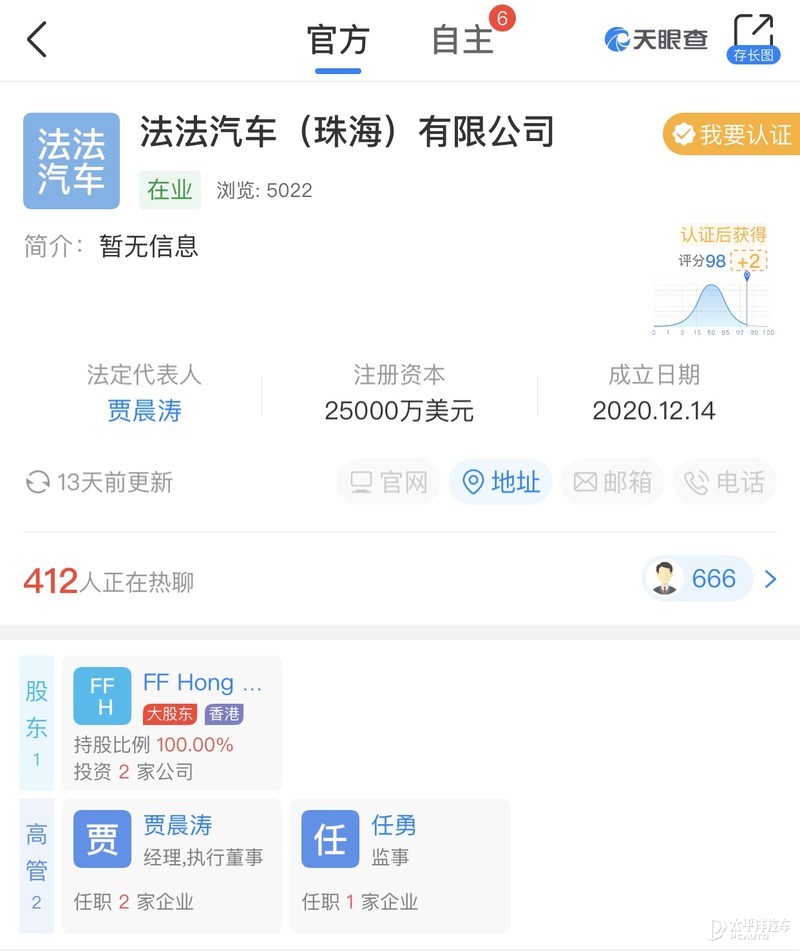Click the 我要认证 certification button
Image resolution: width=800 pixels, height=951 pixels.
[x=739, y=133]
